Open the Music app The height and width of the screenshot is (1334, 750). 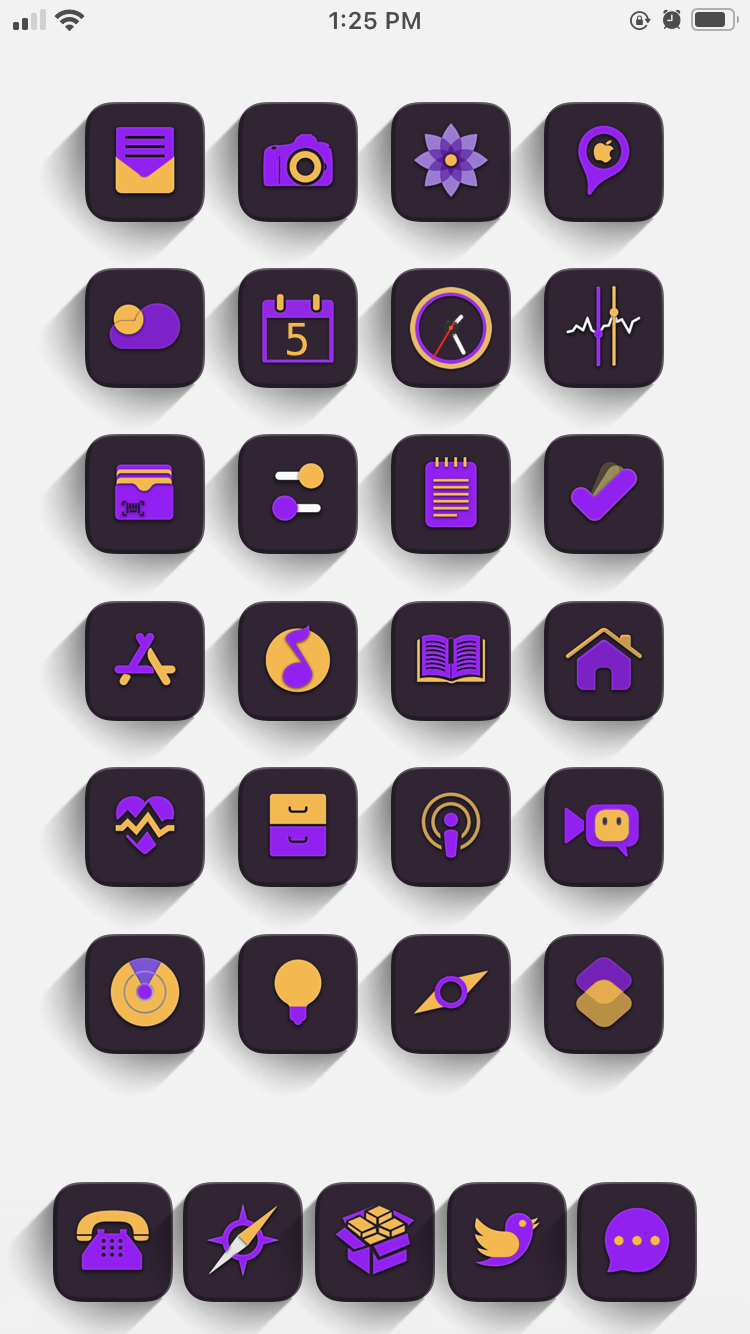point(298,660)
